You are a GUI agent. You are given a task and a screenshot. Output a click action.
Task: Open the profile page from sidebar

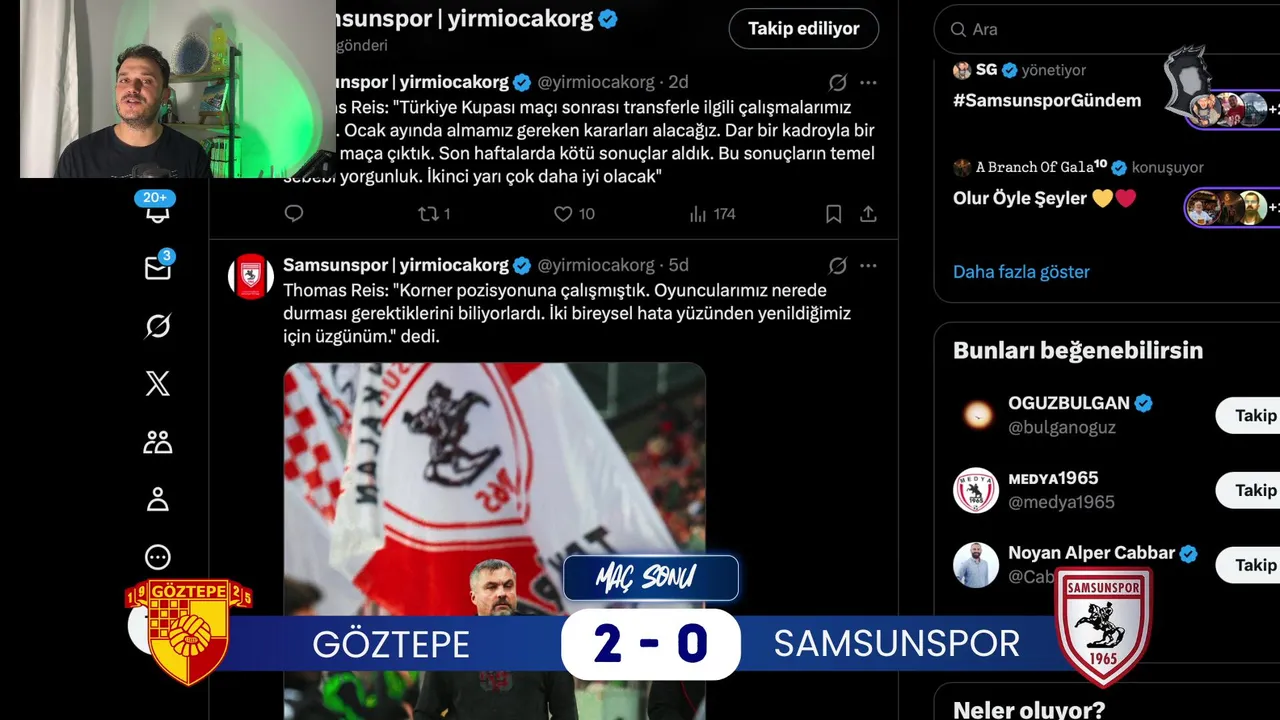click(x=157, y=499)
